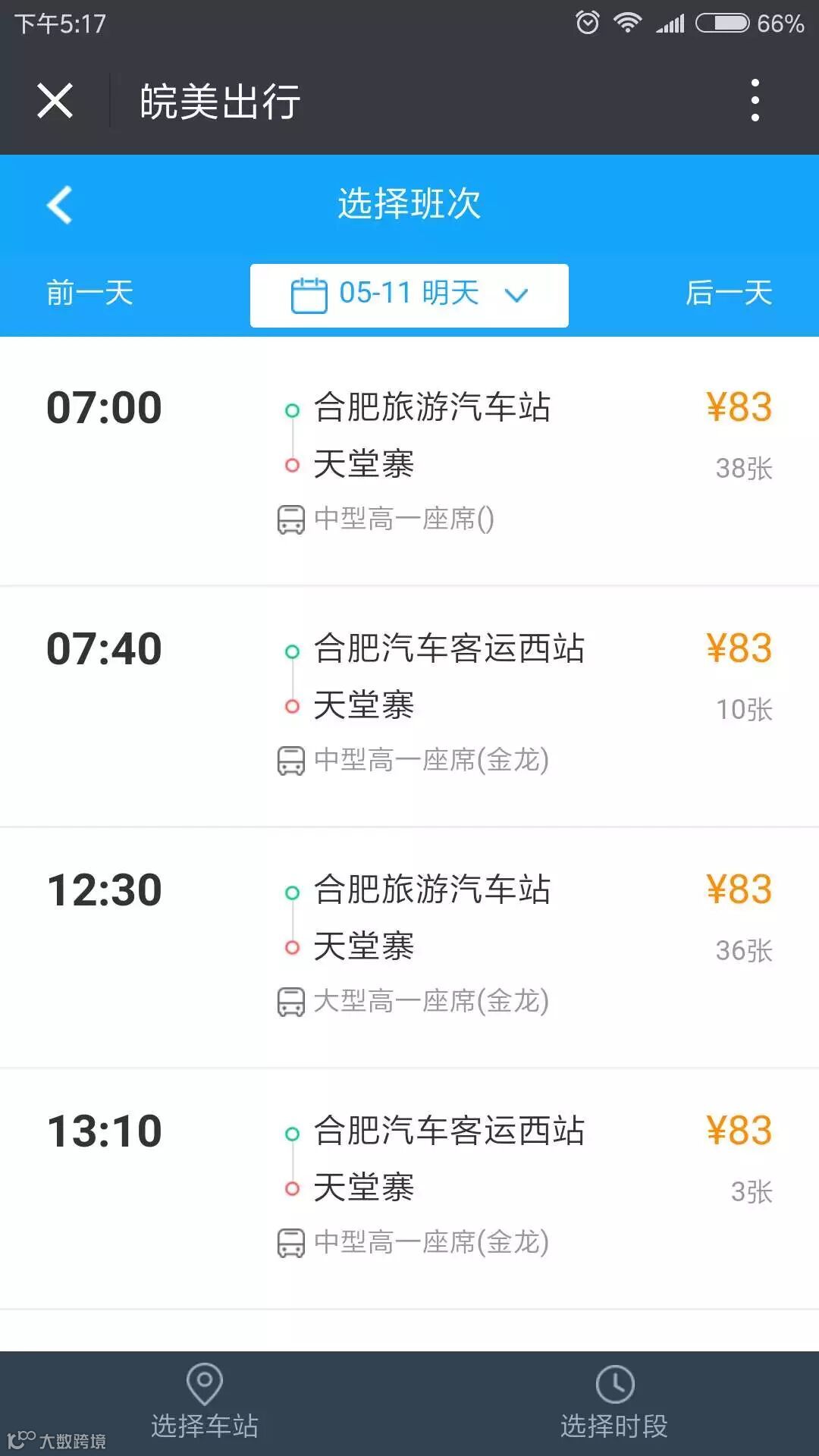Open 选择车站 station filter
Viewport: 819px width, 1456px height.
coord(205,1402)
